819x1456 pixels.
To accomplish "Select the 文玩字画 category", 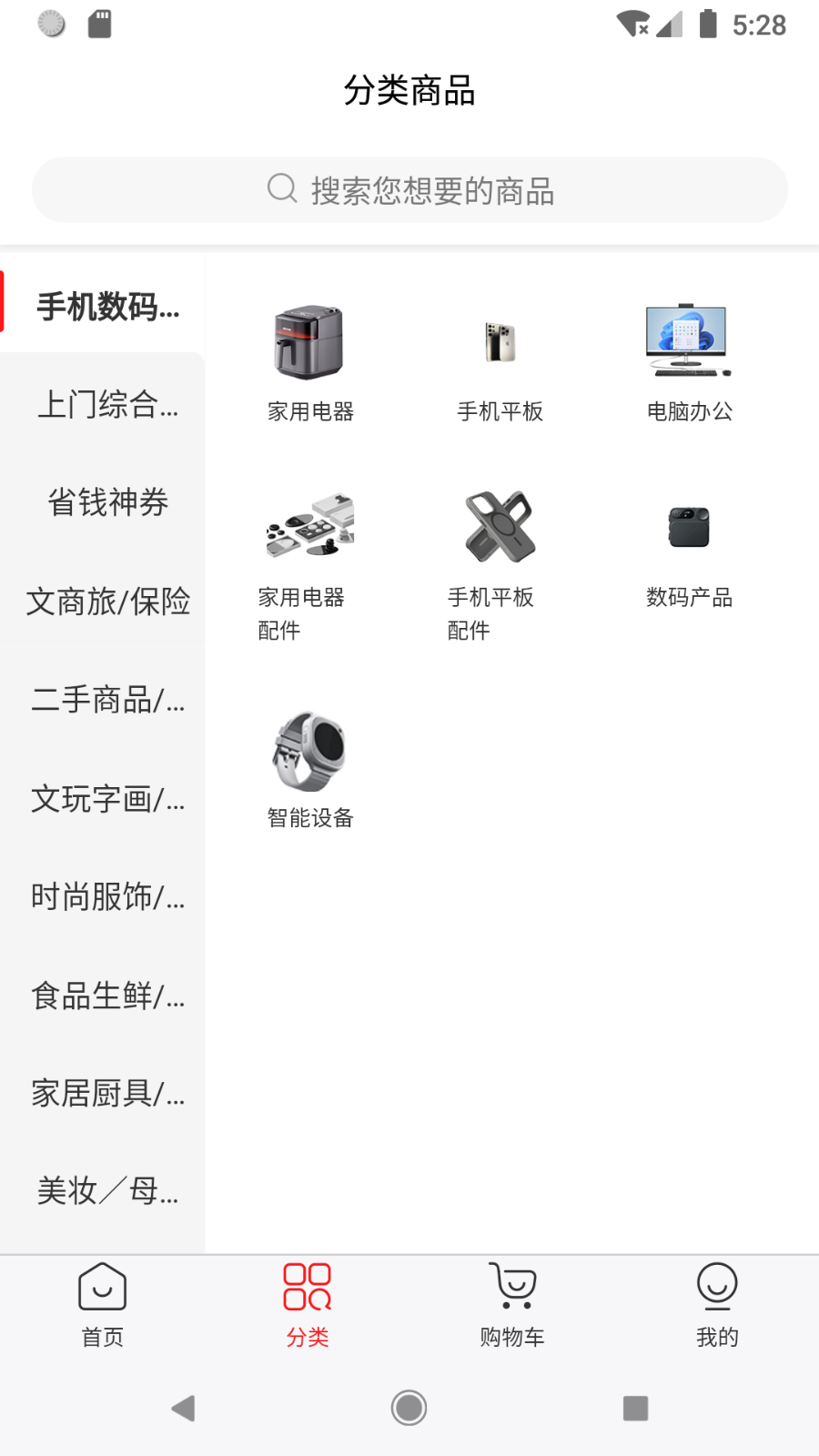I will (107, 799).
